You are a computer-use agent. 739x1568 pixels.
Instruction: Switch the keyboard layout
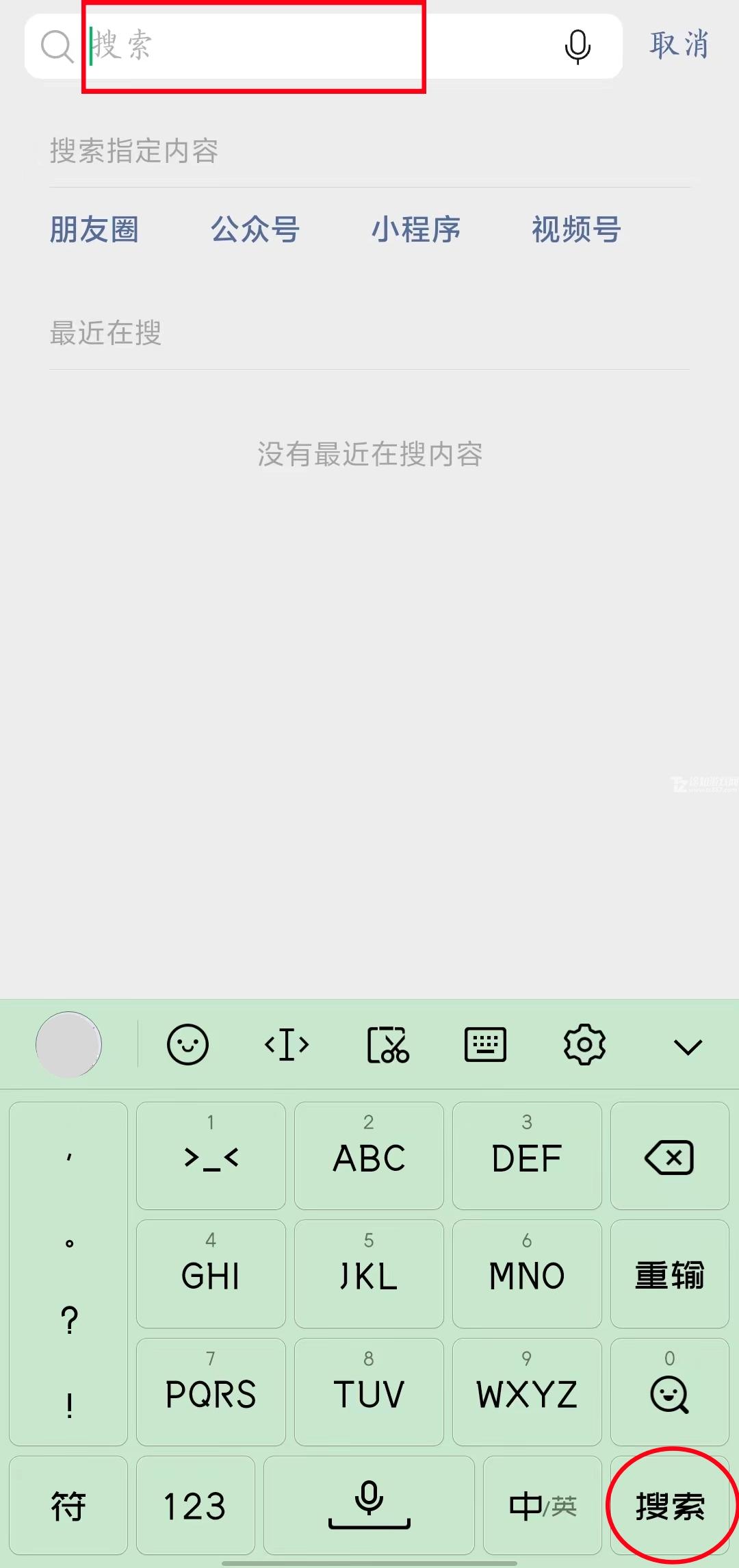click(485, 1045)
